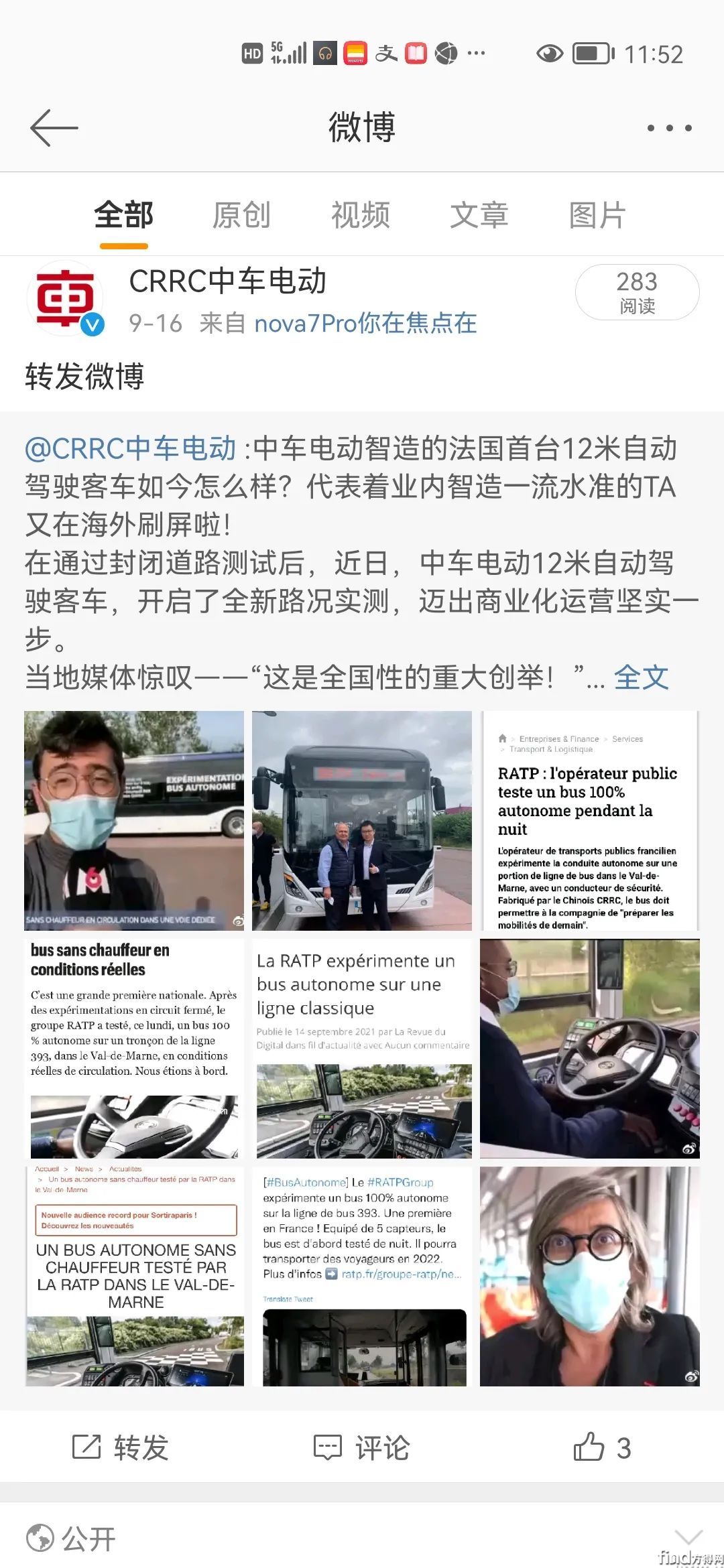Switch to the 文章 tab

point(479,215)
